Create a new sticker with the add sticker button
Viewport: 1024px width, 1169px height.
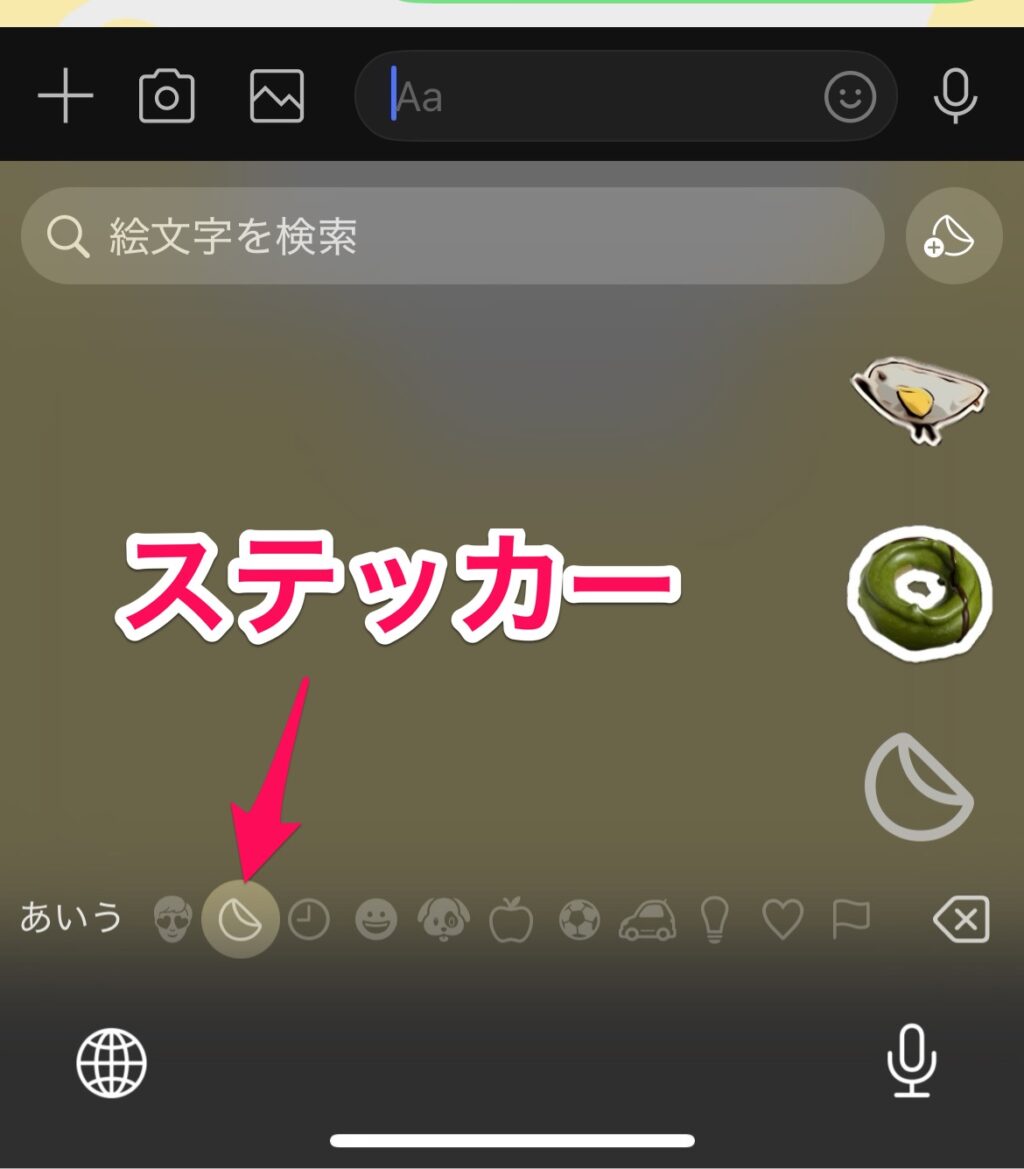(x=952, y=236)
